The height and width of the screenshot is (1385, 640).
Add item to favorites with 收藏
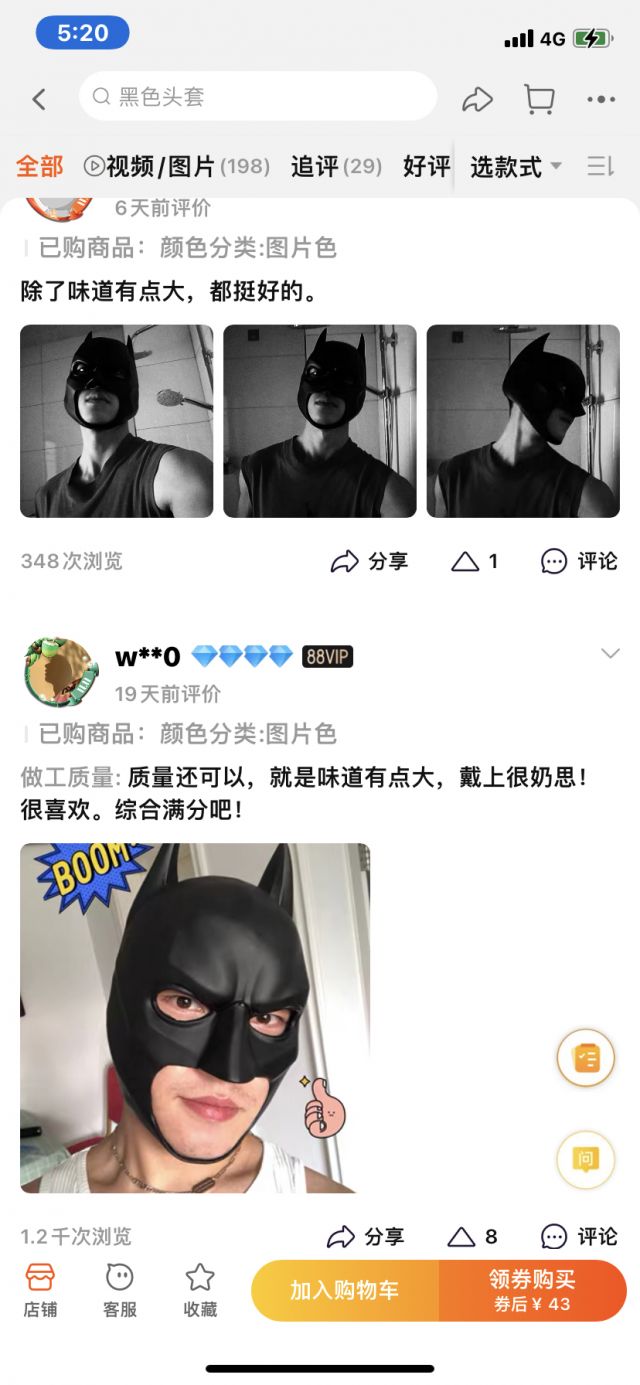[200, 1290]
